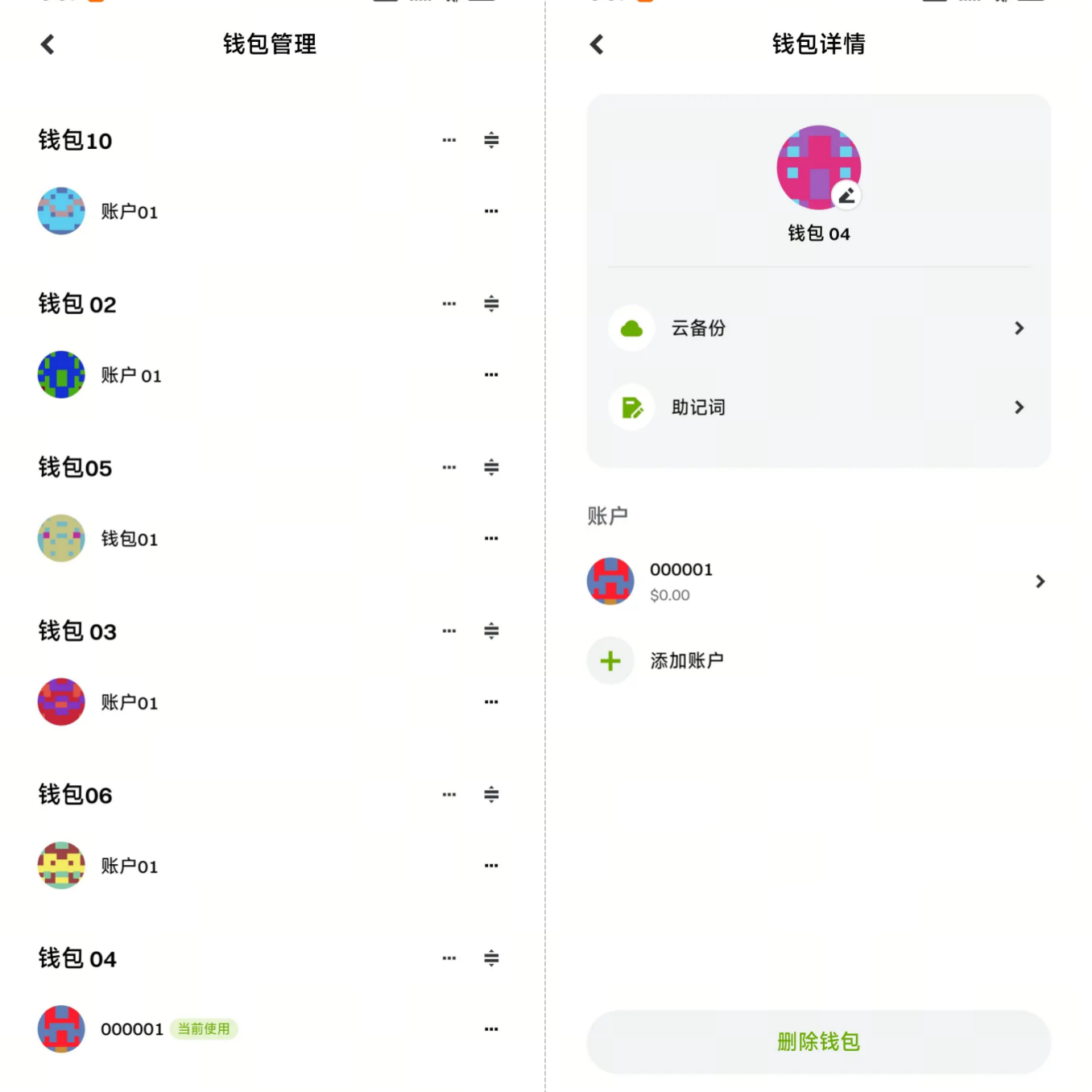The image size is (1092, 1092).
Task: Open more options for 钱包06
Action: coord(449,795)
